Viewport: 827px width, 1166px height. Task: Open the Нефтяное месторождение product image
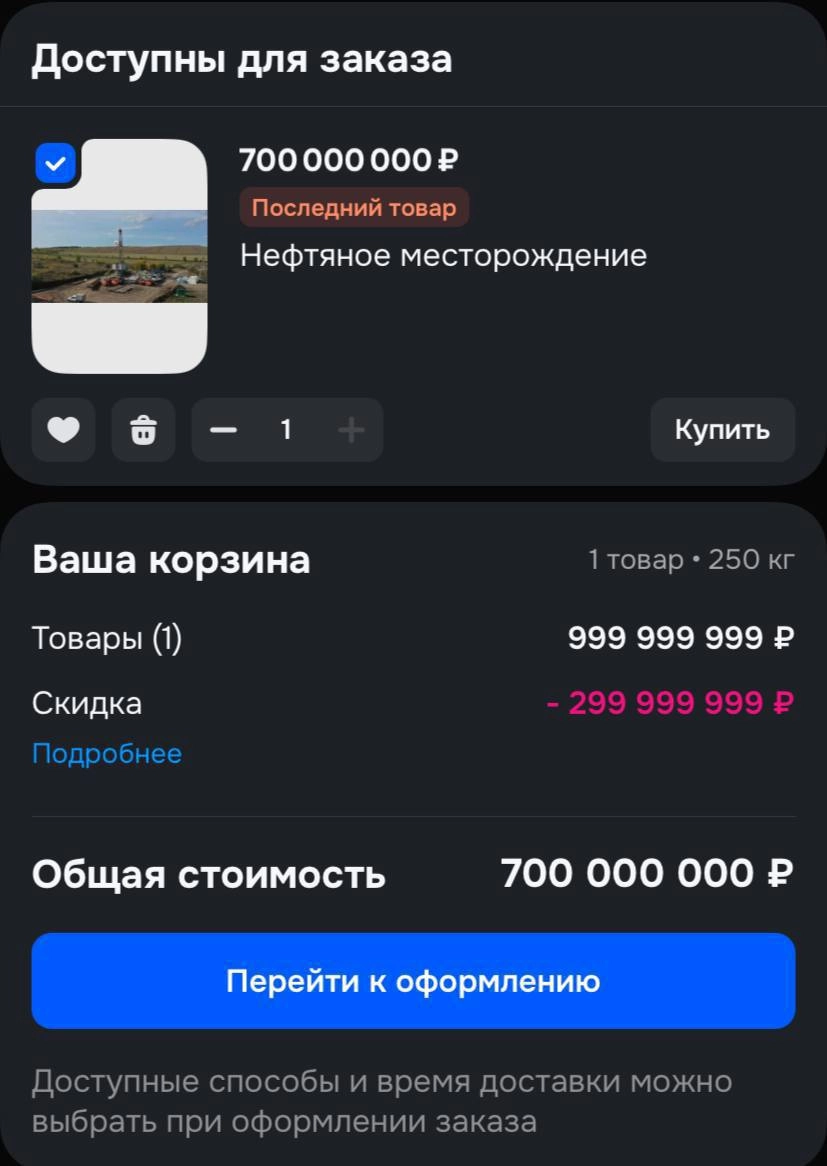(x=120, y=257)
